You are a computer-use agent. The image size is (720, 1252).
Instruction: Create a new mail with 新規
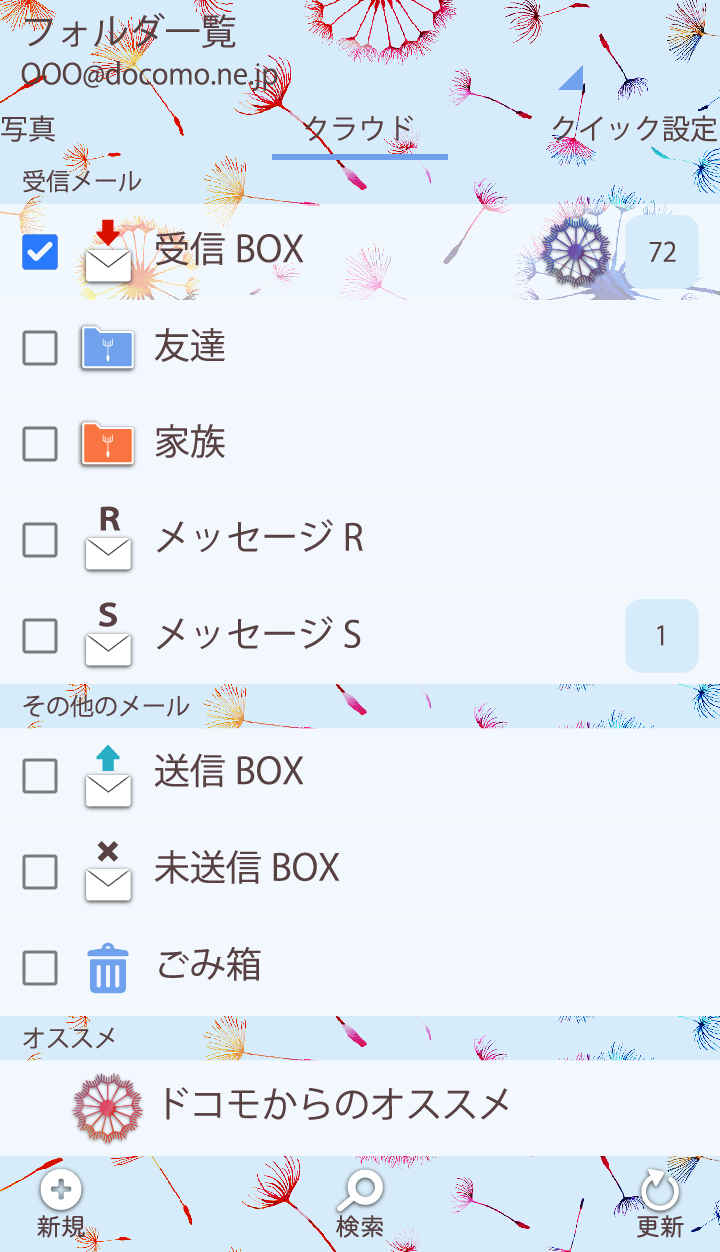point(61,1205)
